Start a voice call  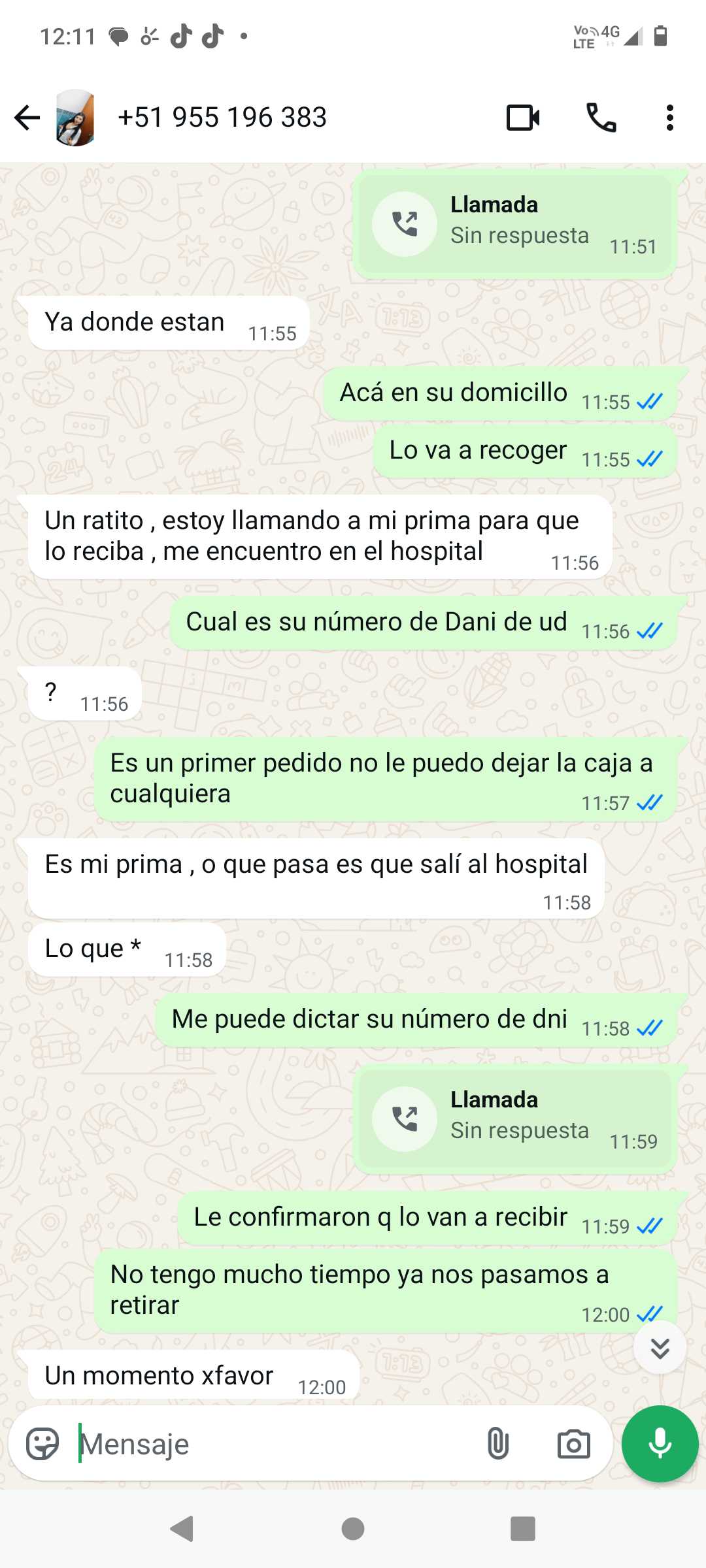click(601, 118)
